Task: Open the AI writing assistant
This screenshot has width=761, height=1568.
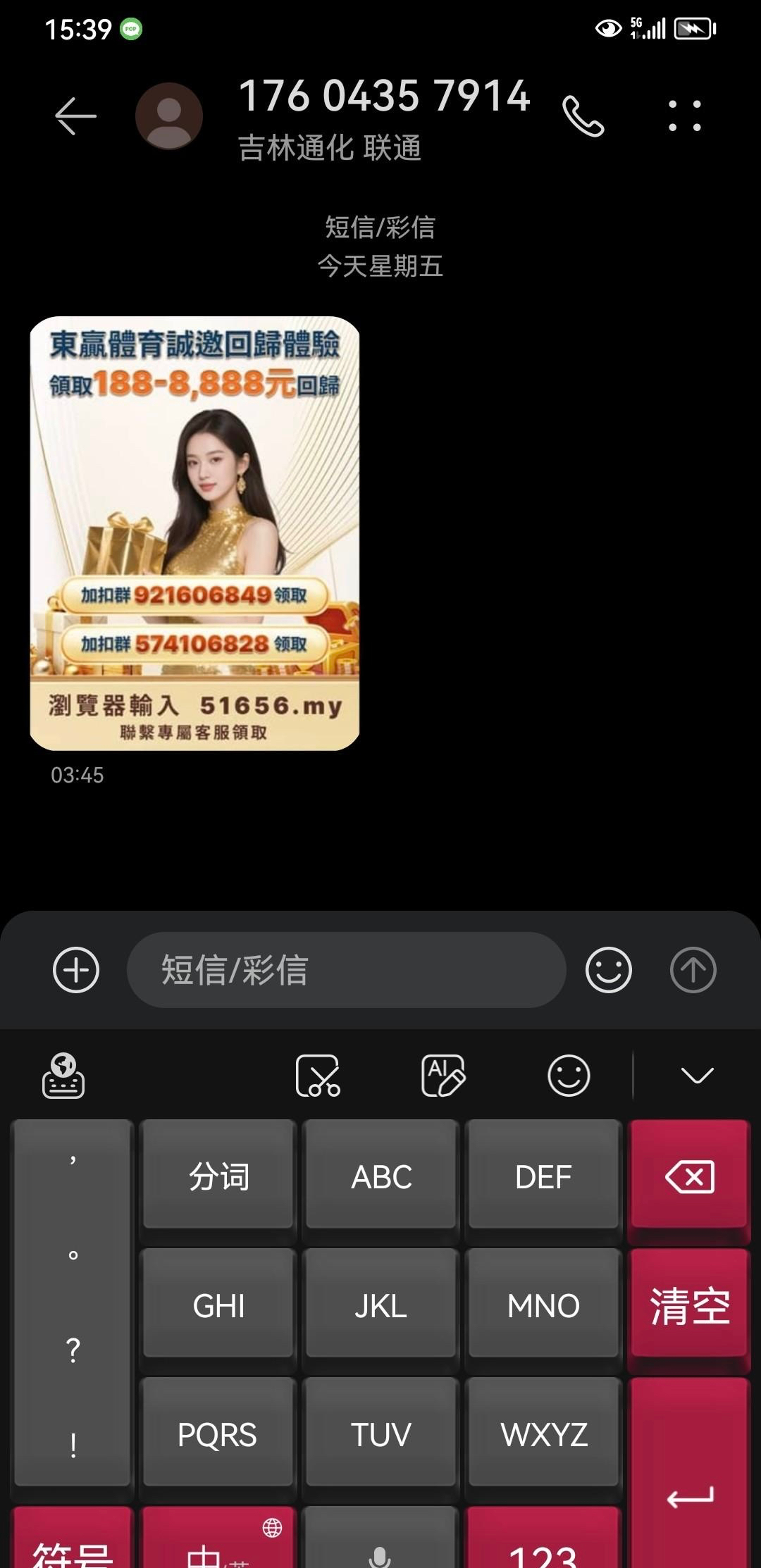Action: [443, 1076]
